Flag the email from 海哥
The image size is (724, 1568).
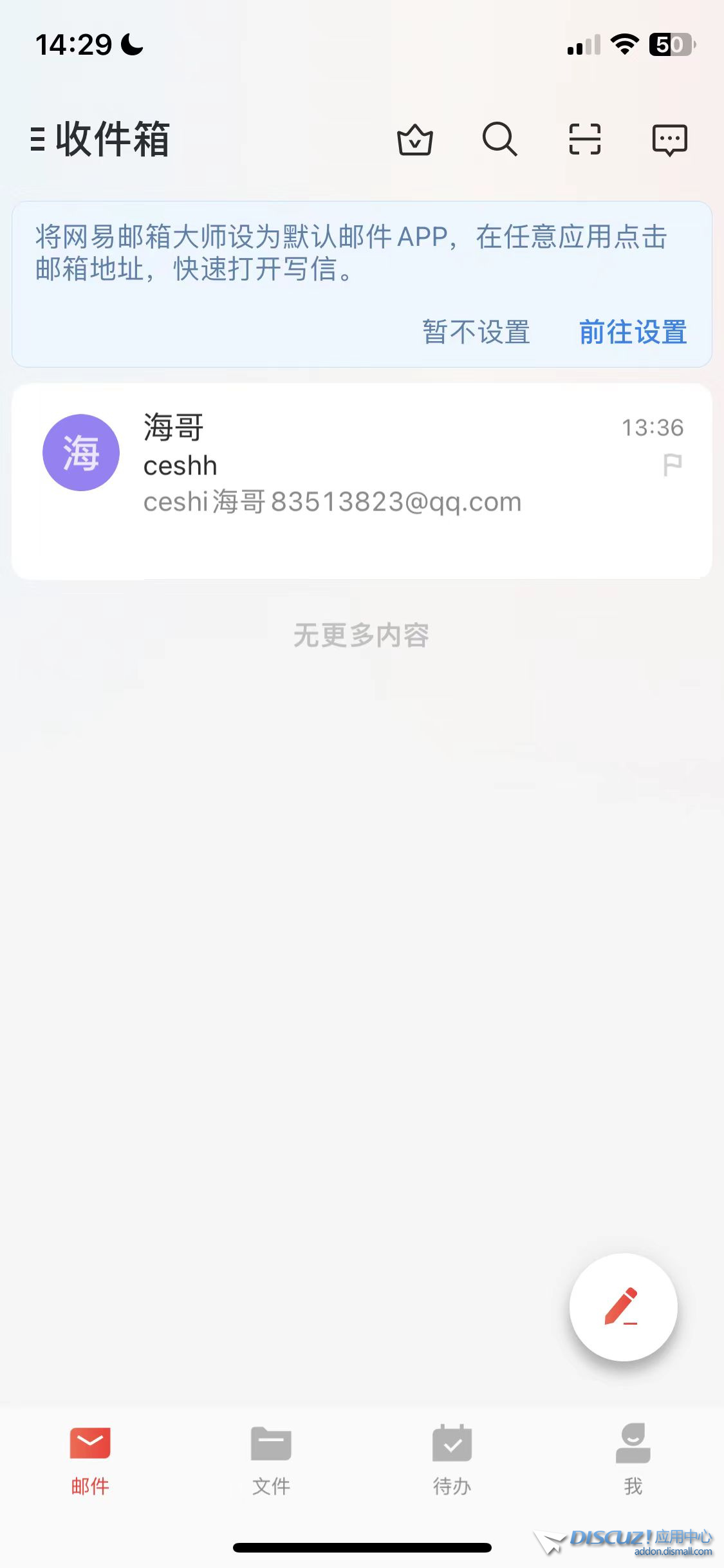coord(673,465)
